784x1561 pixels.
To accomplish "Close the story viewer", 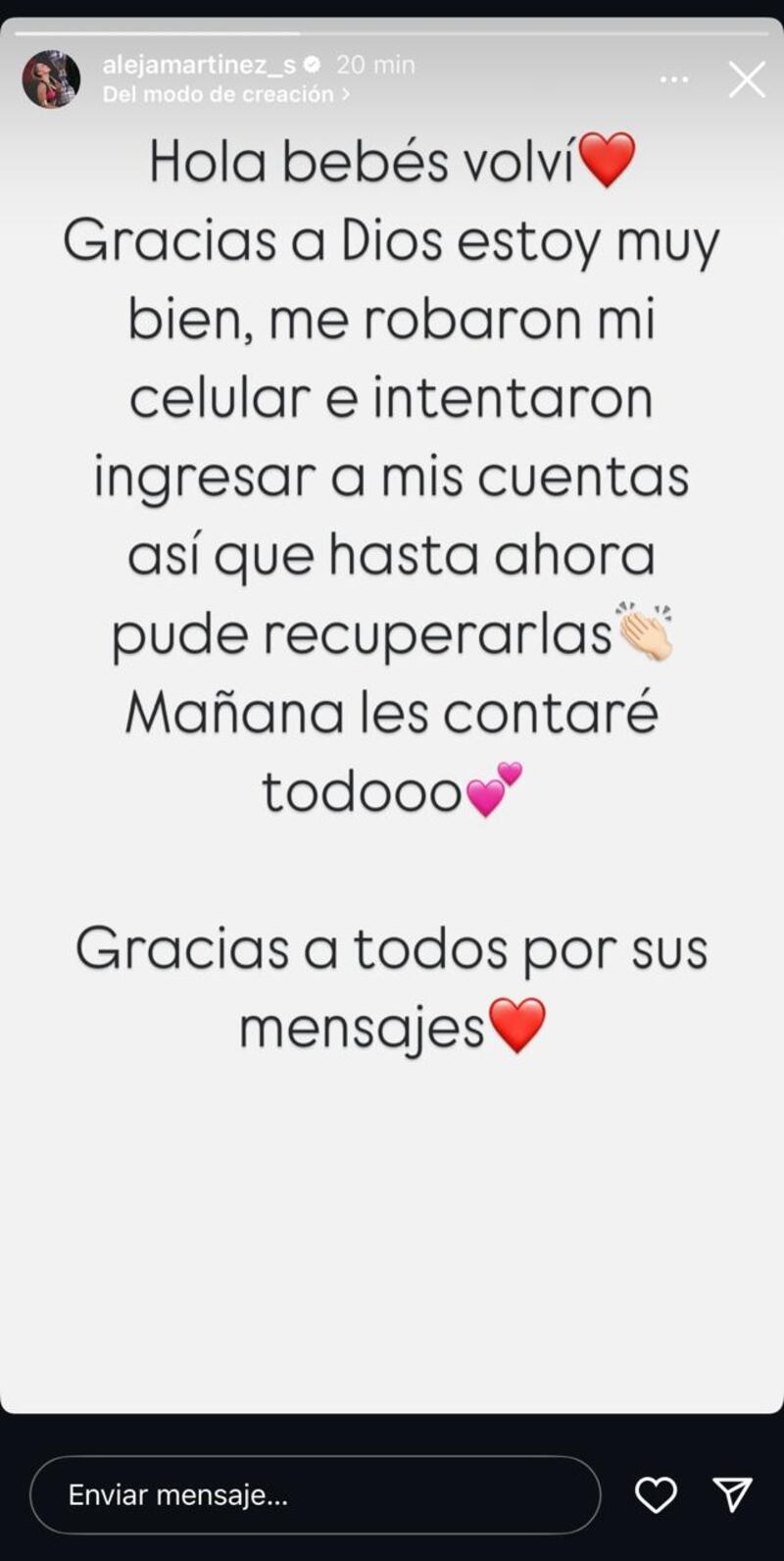I will [747, 79].
